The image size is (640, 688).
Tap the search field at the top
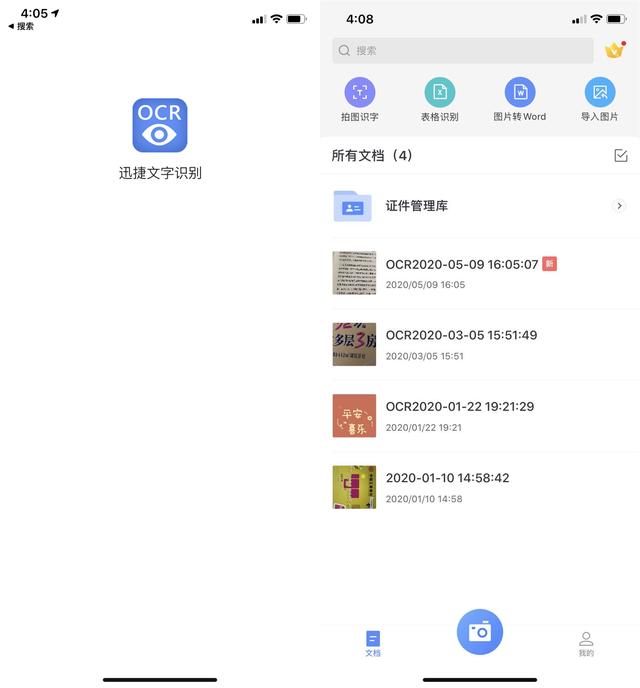(462, 50)
